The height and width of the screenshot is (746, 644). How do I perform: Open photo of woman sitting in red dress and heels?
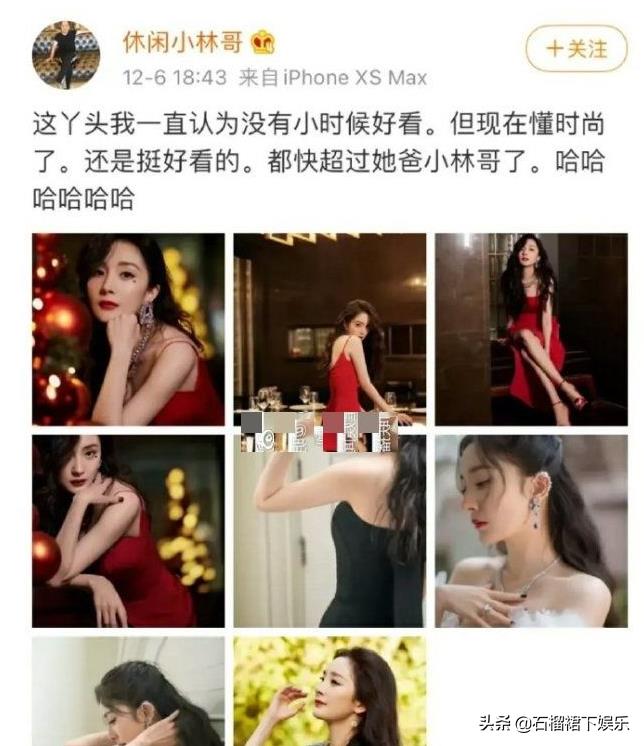[530, 329]
